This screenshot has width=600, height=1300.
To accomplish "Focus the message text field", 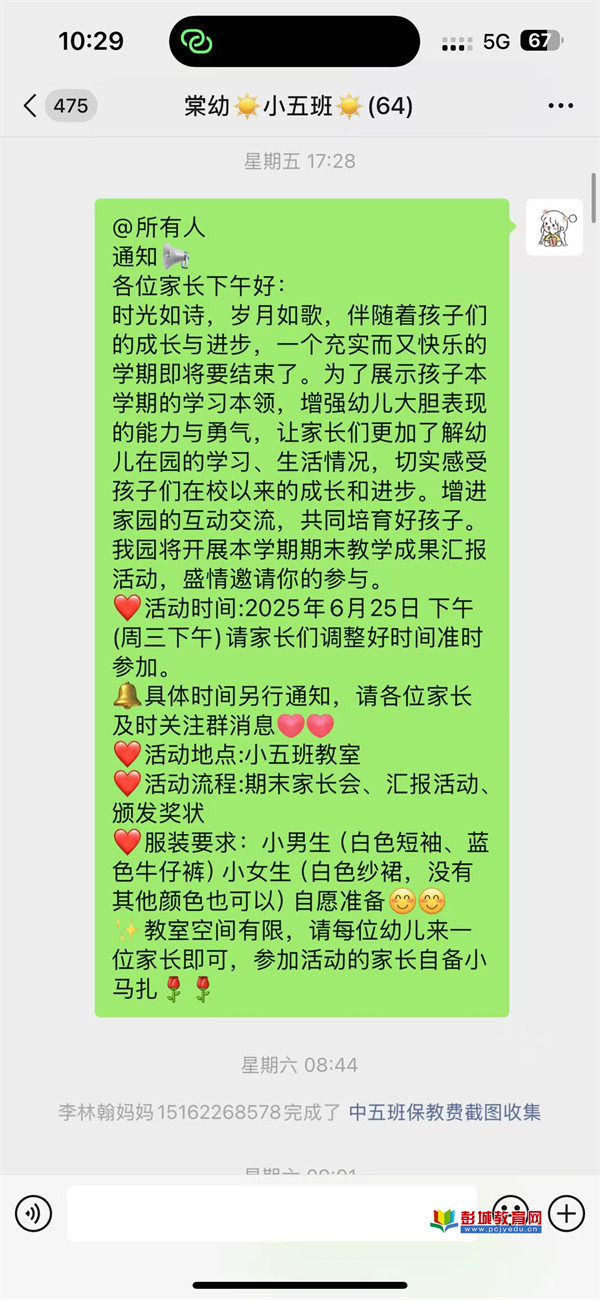I will coord(270,1214).
